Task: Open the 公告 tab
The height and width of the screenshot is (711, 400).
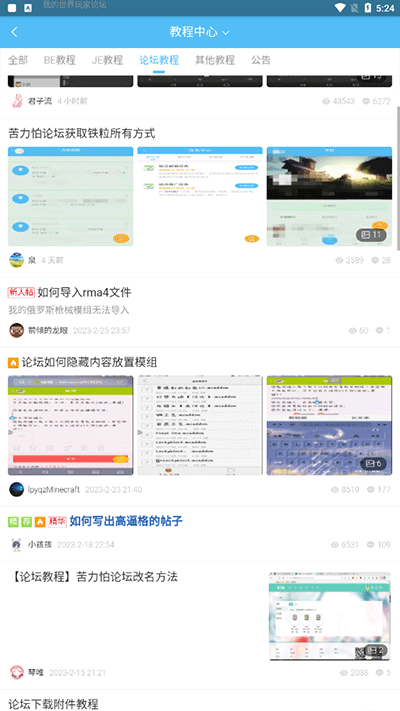Action: [261, 60]
